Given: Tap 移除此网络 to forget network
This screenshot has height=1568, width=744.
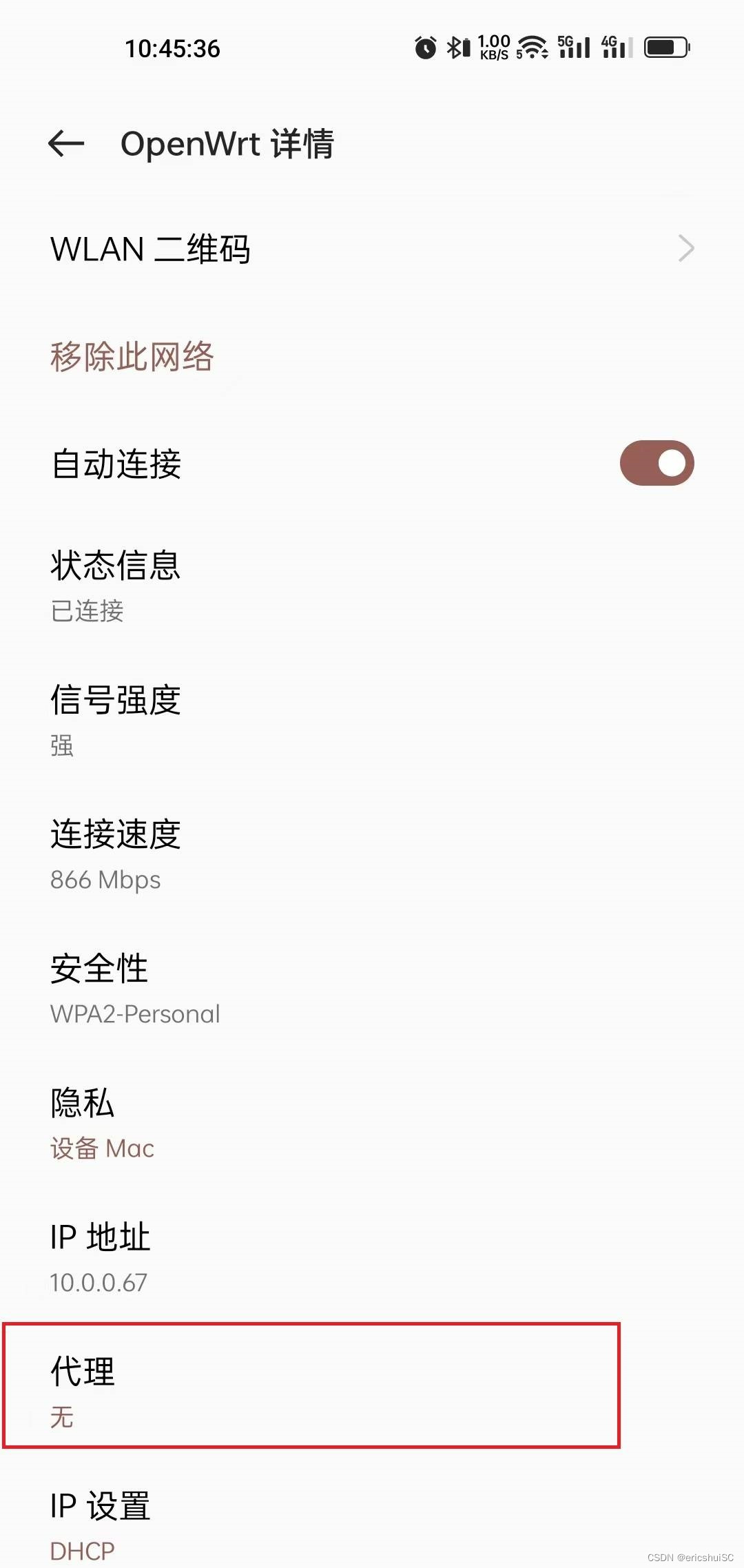Looking at the screenshot, I should coord(132,357).
